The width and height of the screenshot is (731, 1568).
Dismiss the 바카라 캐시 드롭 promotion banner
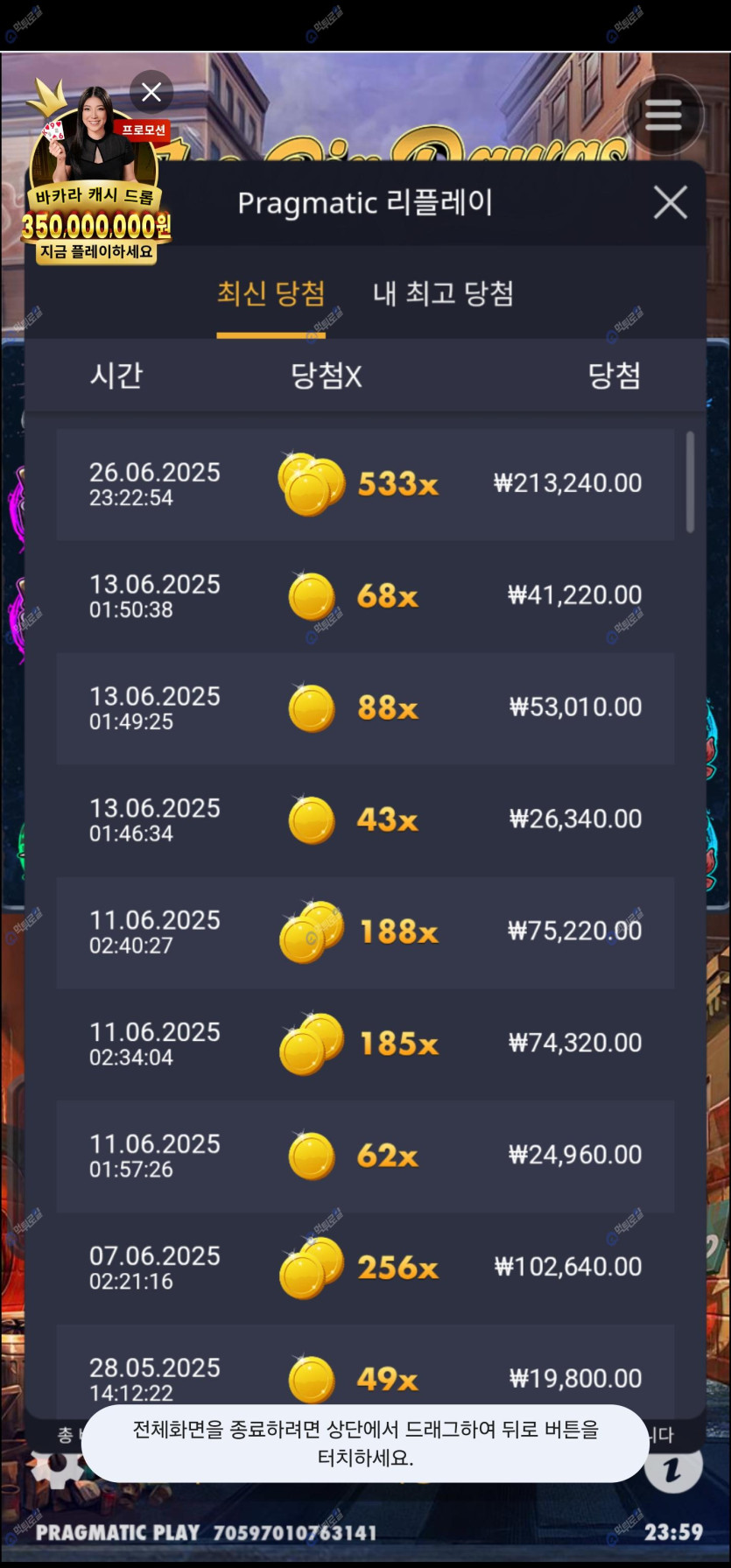151,91
